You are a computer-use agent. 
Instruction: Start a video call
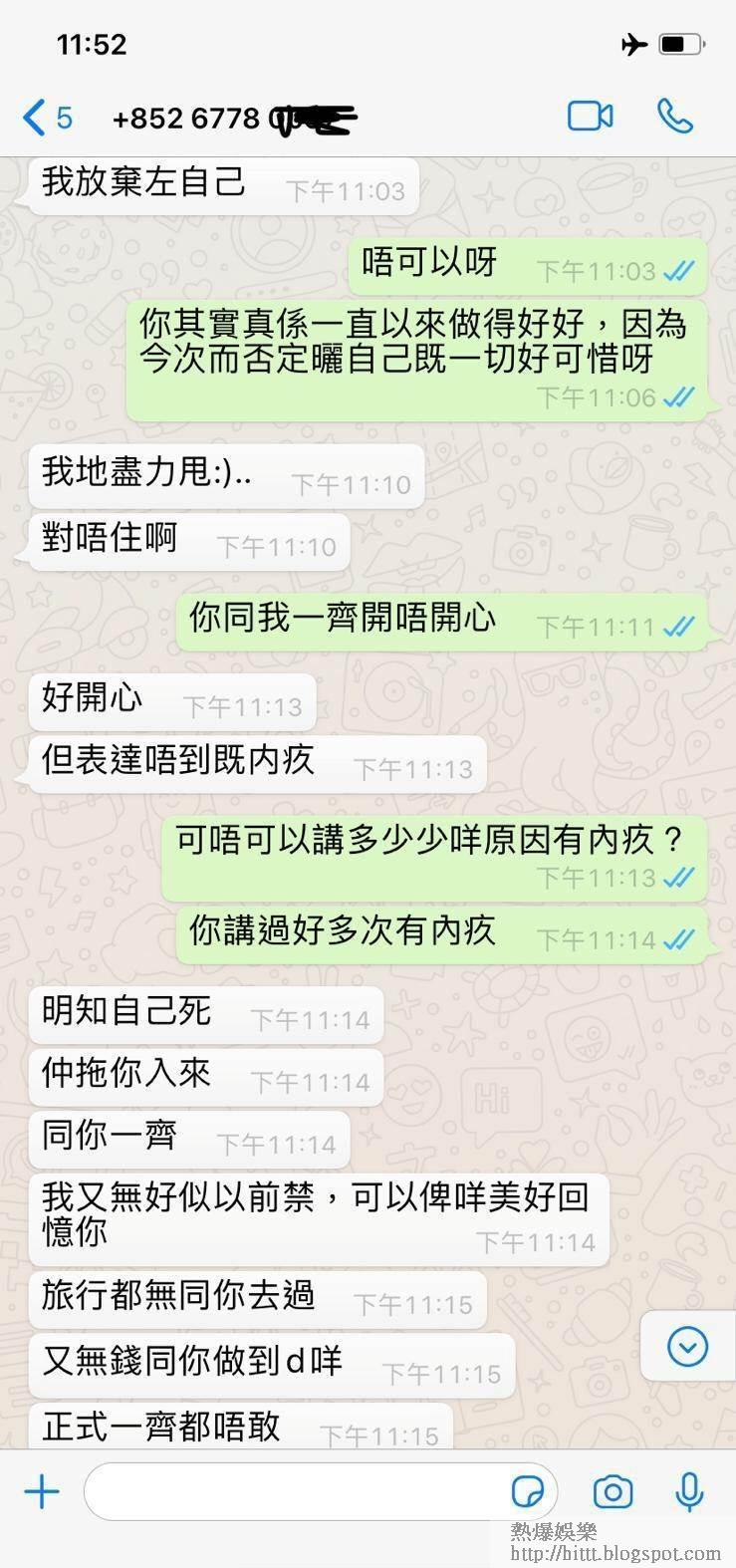[590, 117]
